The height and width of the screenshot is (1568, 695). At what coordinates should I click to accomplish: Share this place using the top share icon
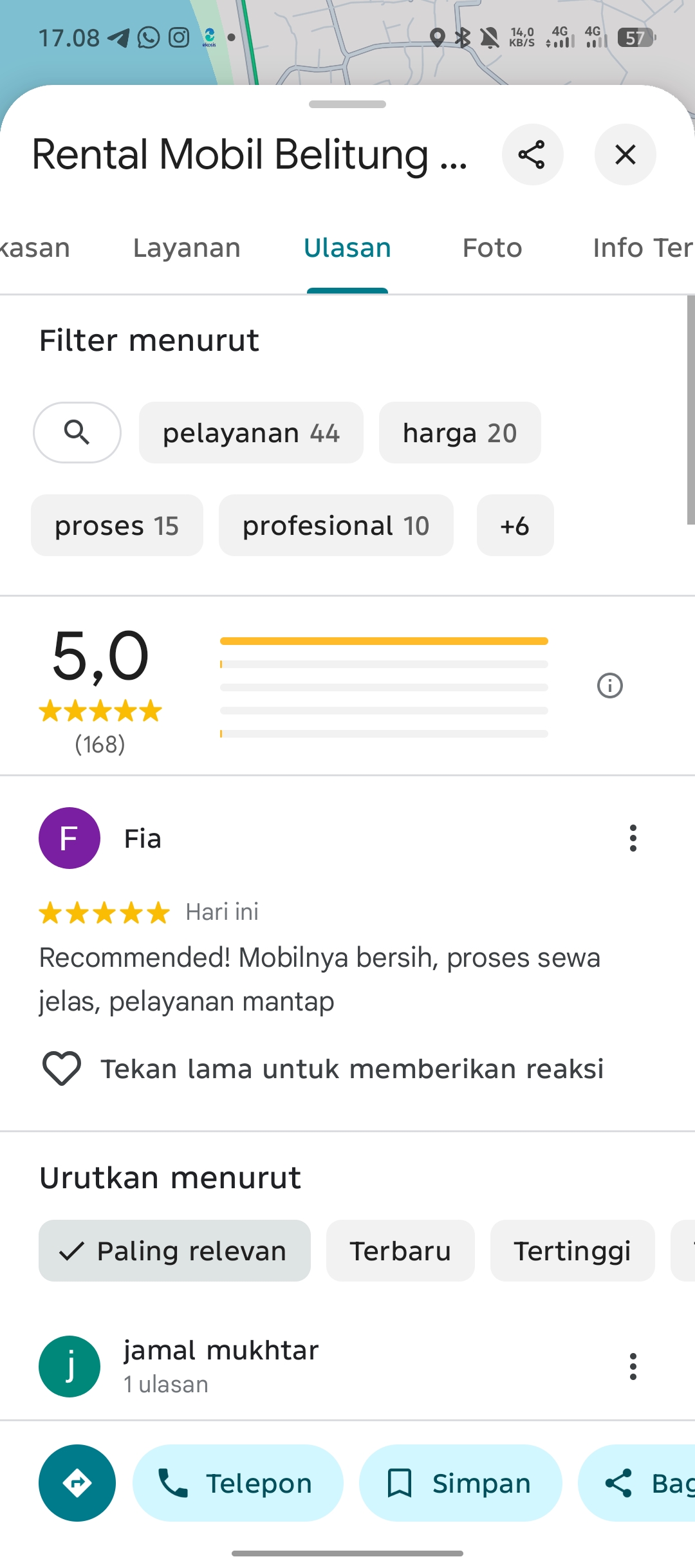pyautogui.click(x=532, y=154)
